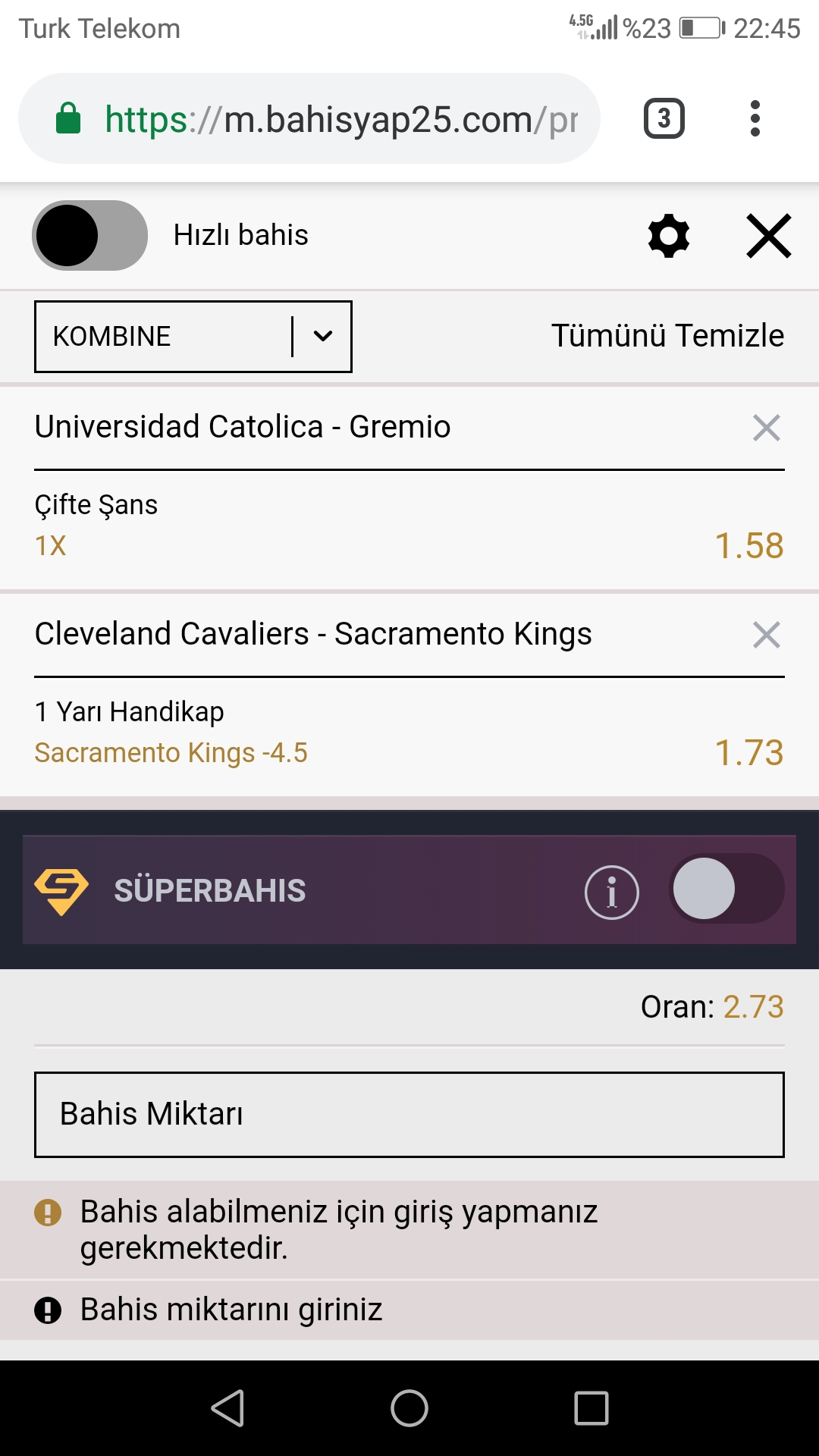Open bet slip settings gear
Screen dimensions: 819x1456
pos(669,236)
